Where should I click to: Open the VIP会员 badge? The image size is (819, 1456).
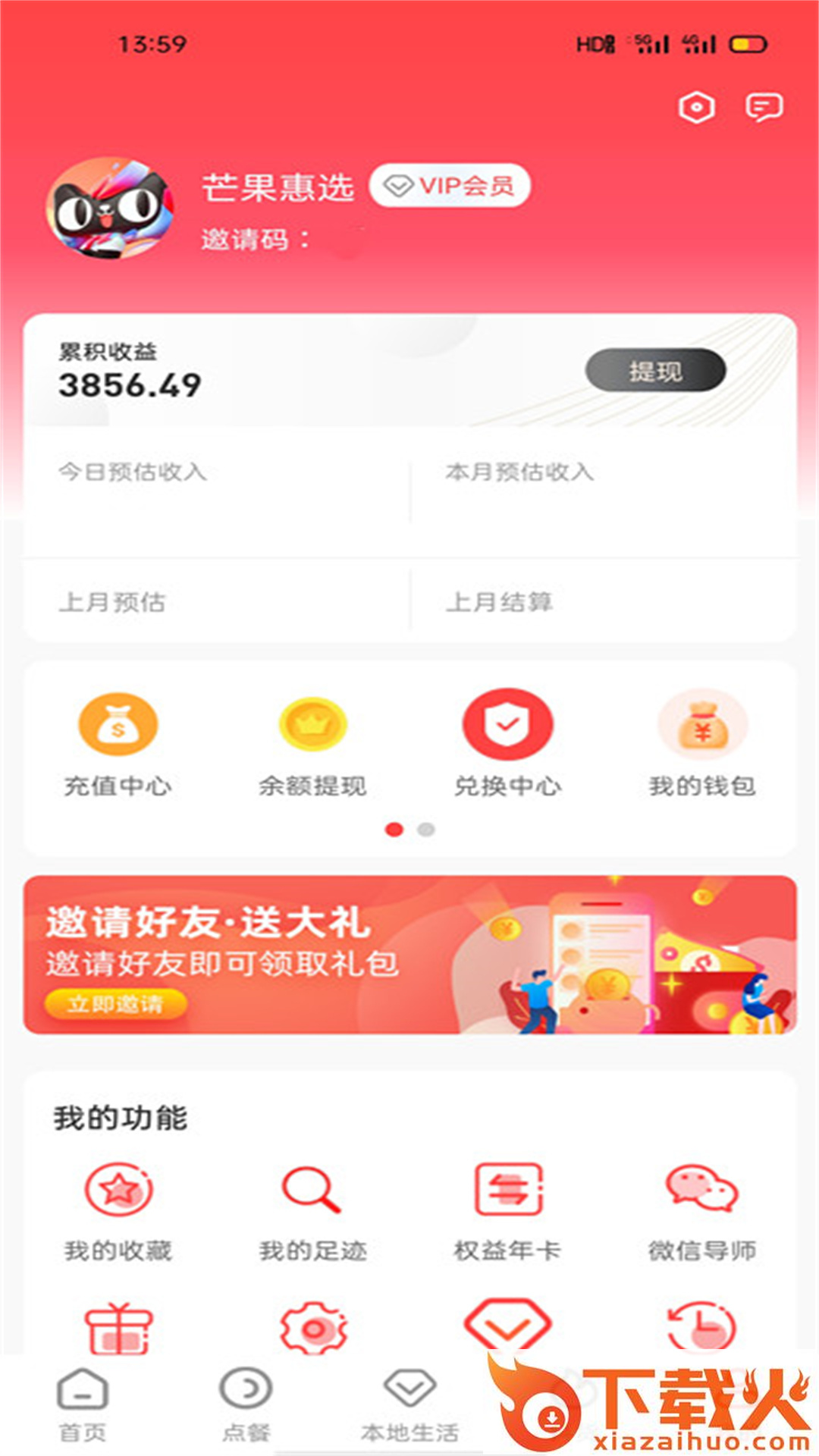tap(449, 185)
